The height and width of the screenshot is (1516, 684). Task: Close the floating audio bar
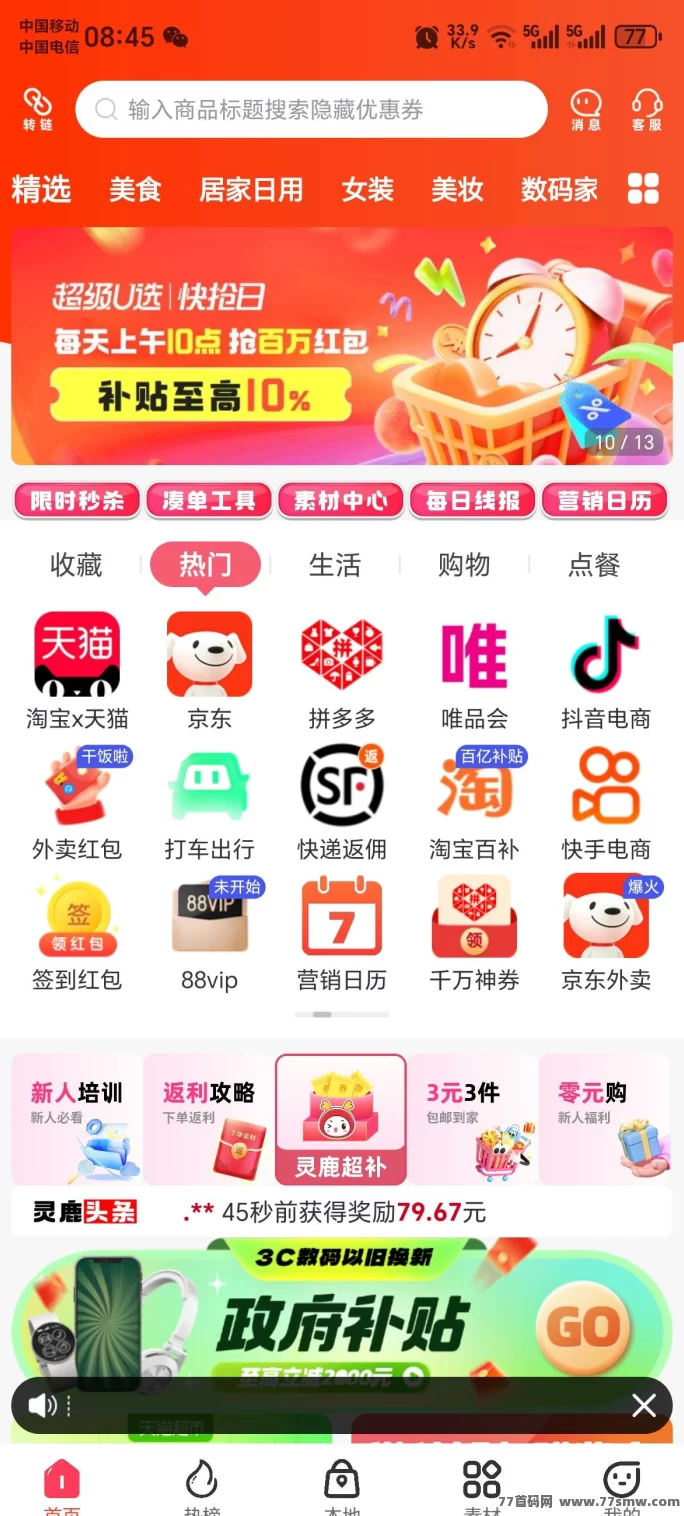[x=644, y=1405]
